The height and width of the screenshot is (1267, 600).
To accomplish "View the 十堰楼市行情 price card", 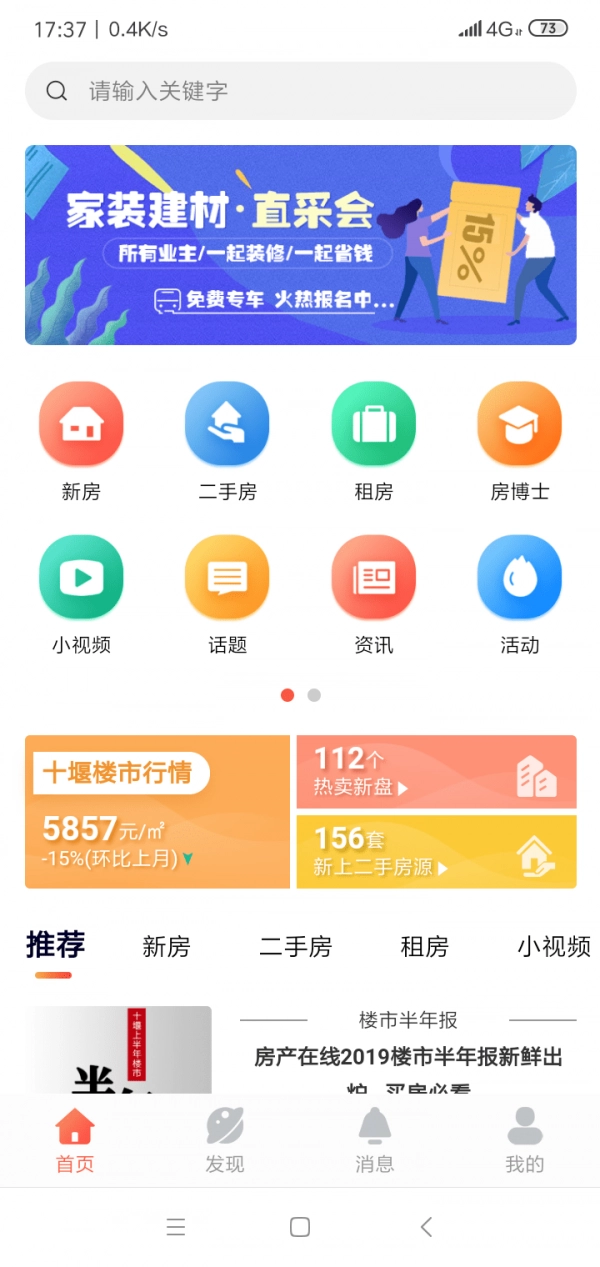I will pos(157,812).
